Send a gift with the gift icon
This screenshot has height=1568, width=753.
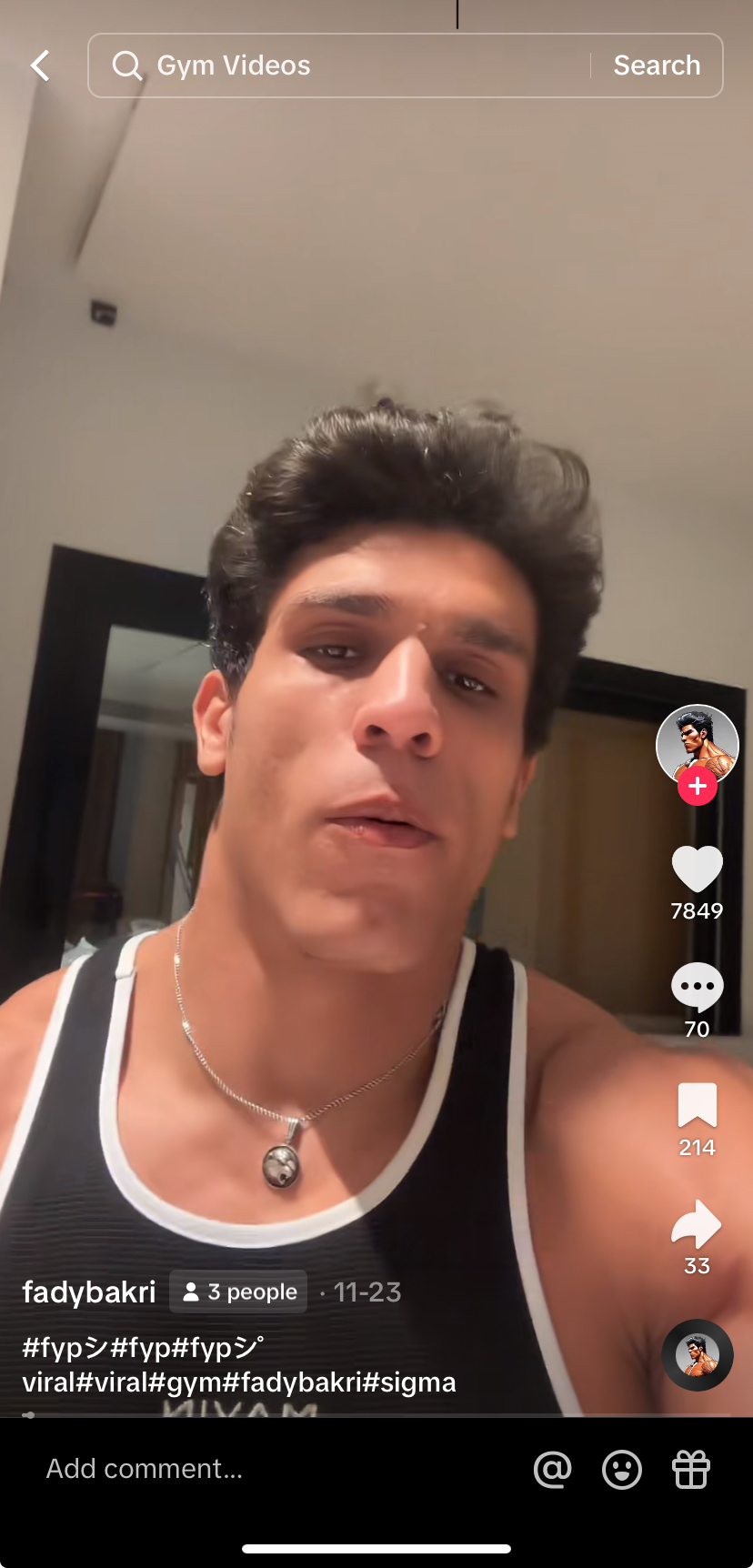(691, 1469)
